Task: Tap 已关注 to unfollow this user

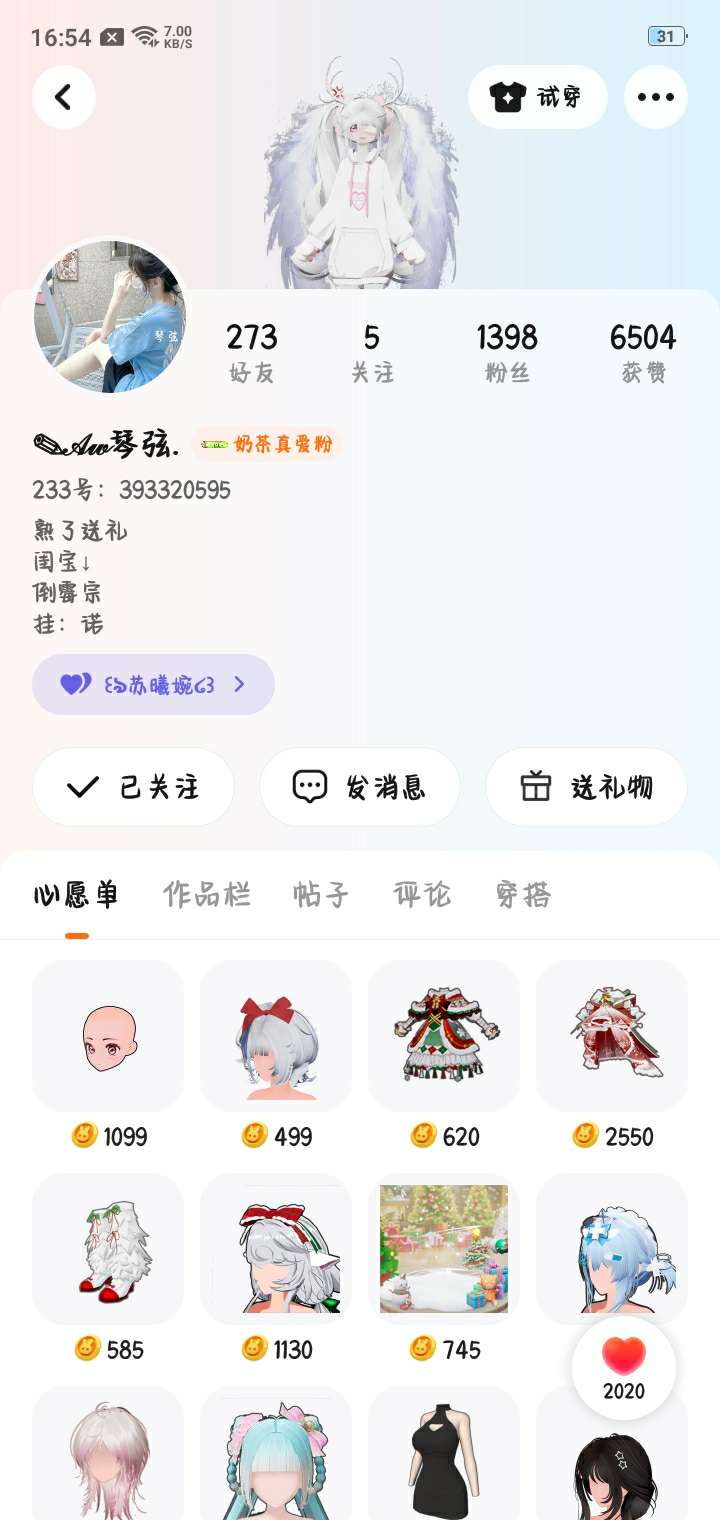Action: pyautogui.click(x=133, y=787)
